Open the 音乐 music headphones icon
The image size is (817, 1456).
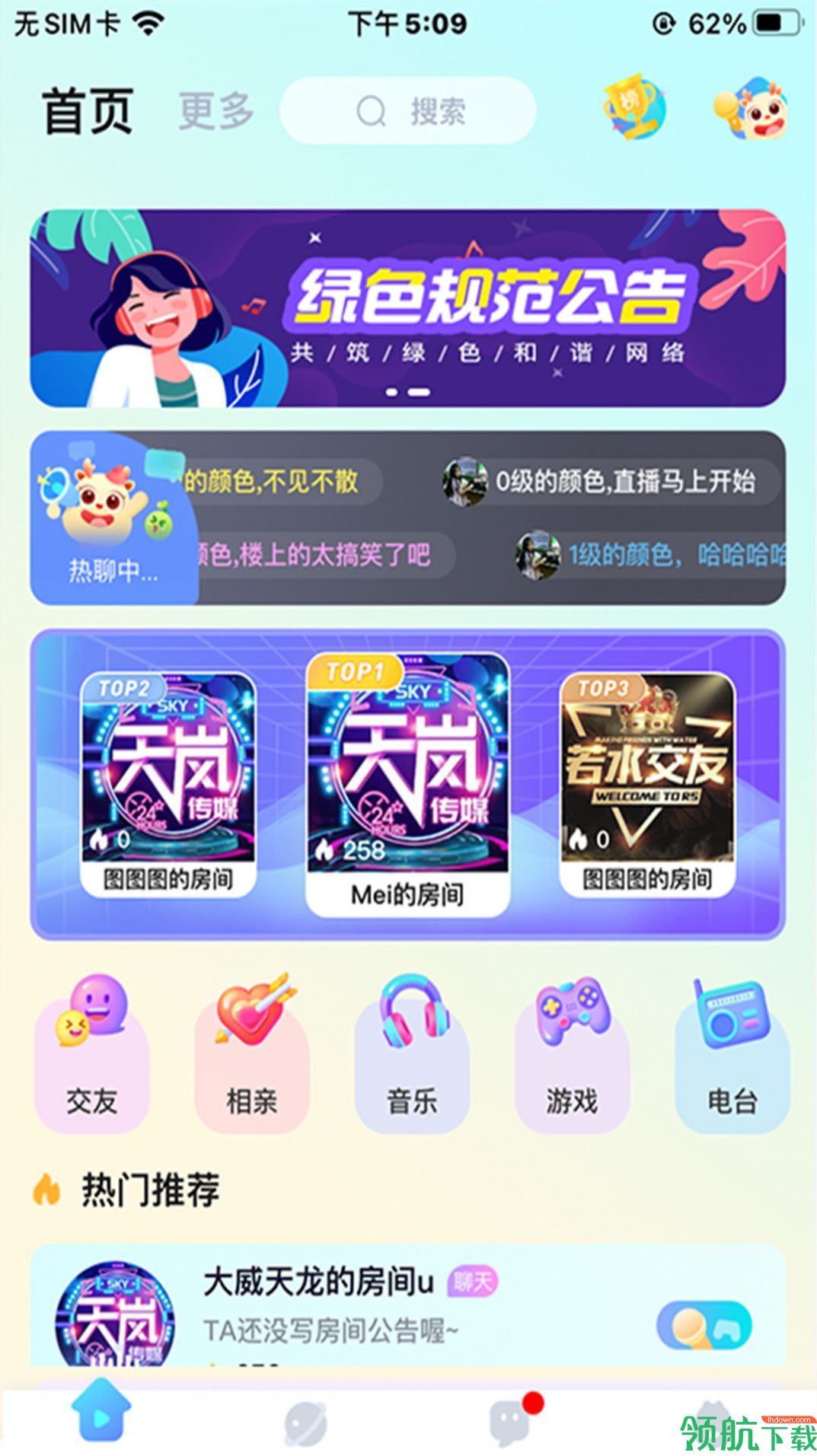413,1041
